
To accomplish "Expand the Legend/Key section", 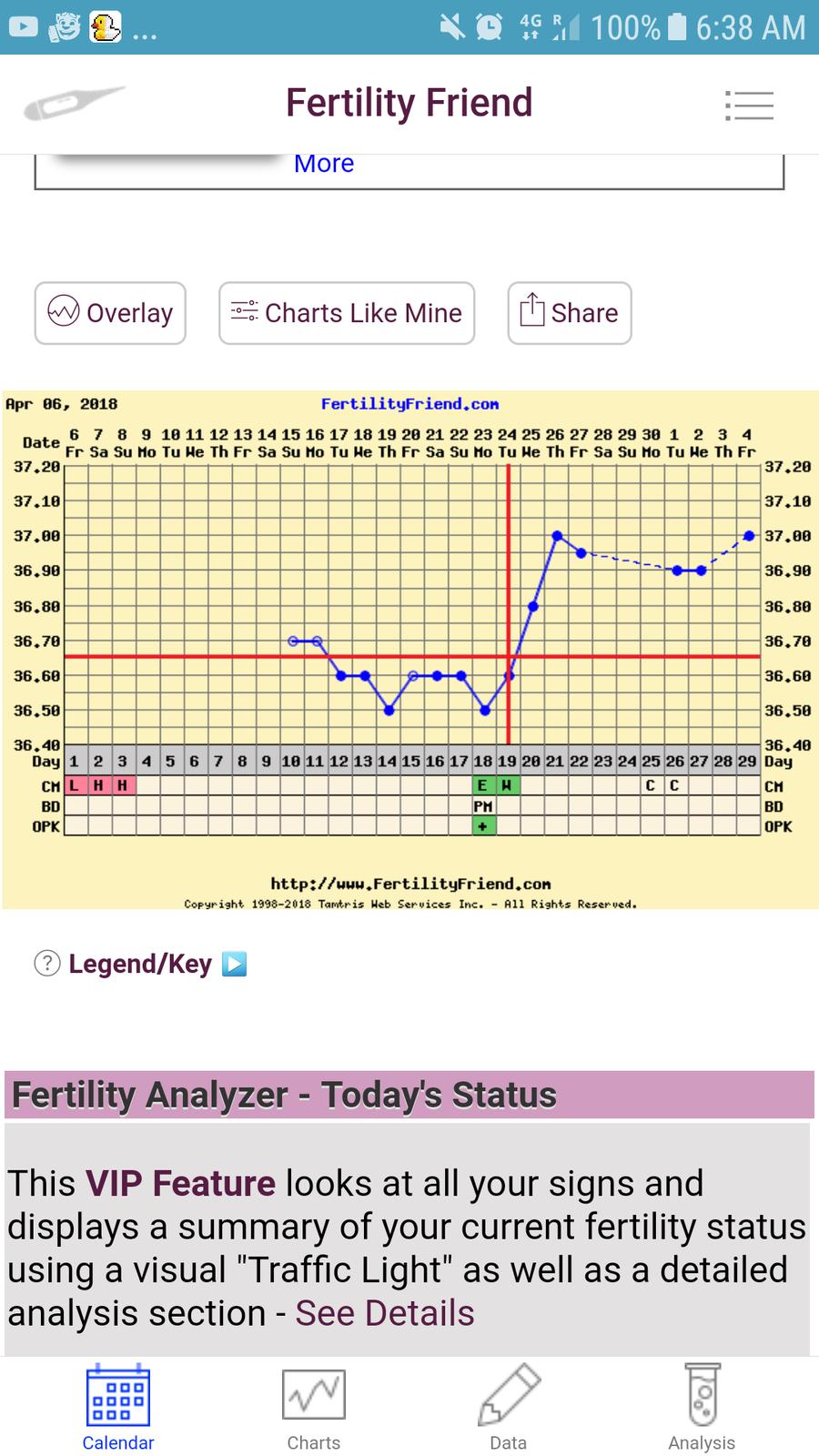I will 141,964.
